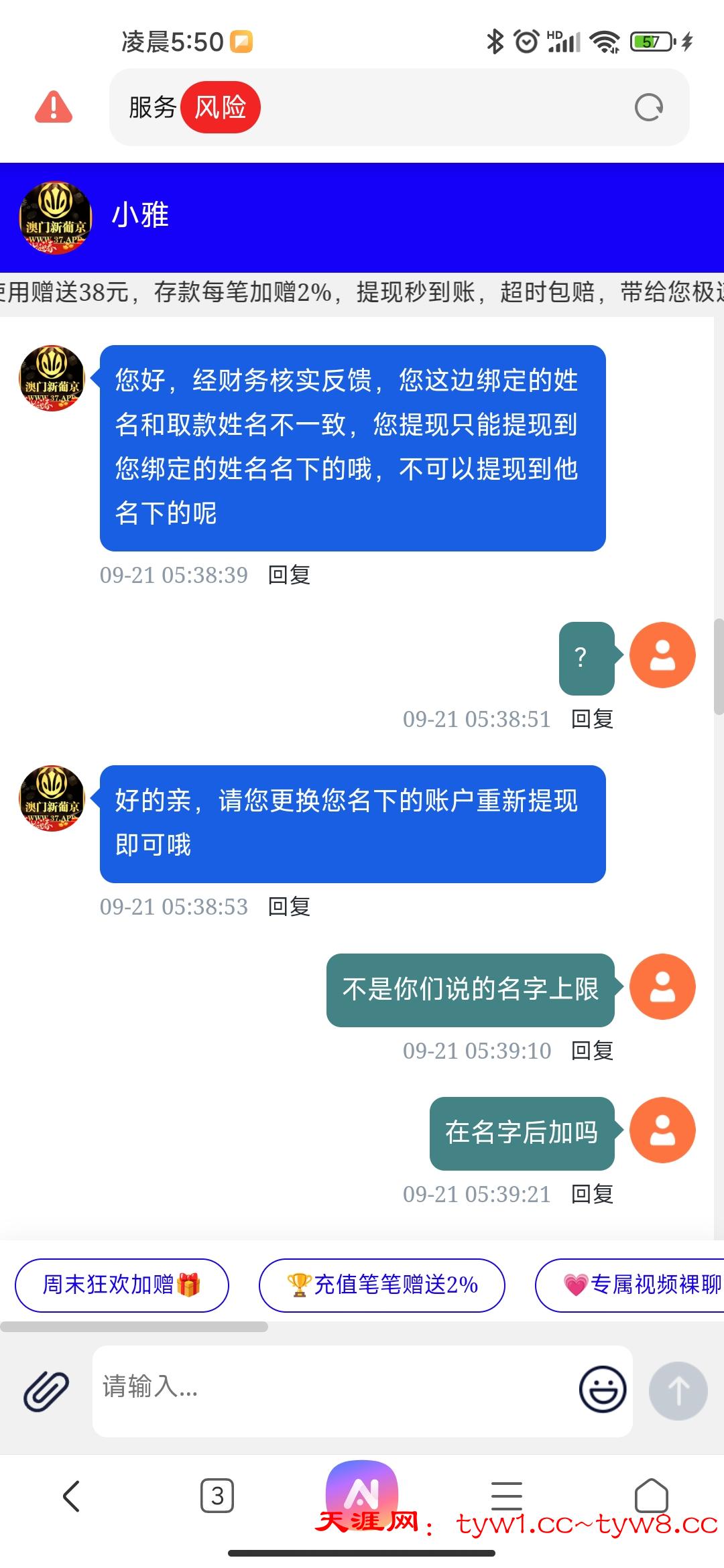Image resolution: width=724 pixels, height=1568 pixels.
Task: Go back with the browser back arrow
Action: click(x=71, y=1496)
